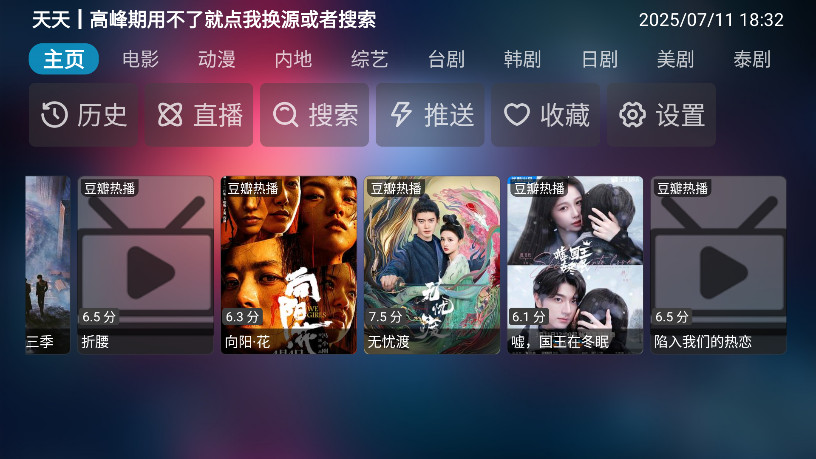Select the 日剧 tab

[x=599, y=59]
